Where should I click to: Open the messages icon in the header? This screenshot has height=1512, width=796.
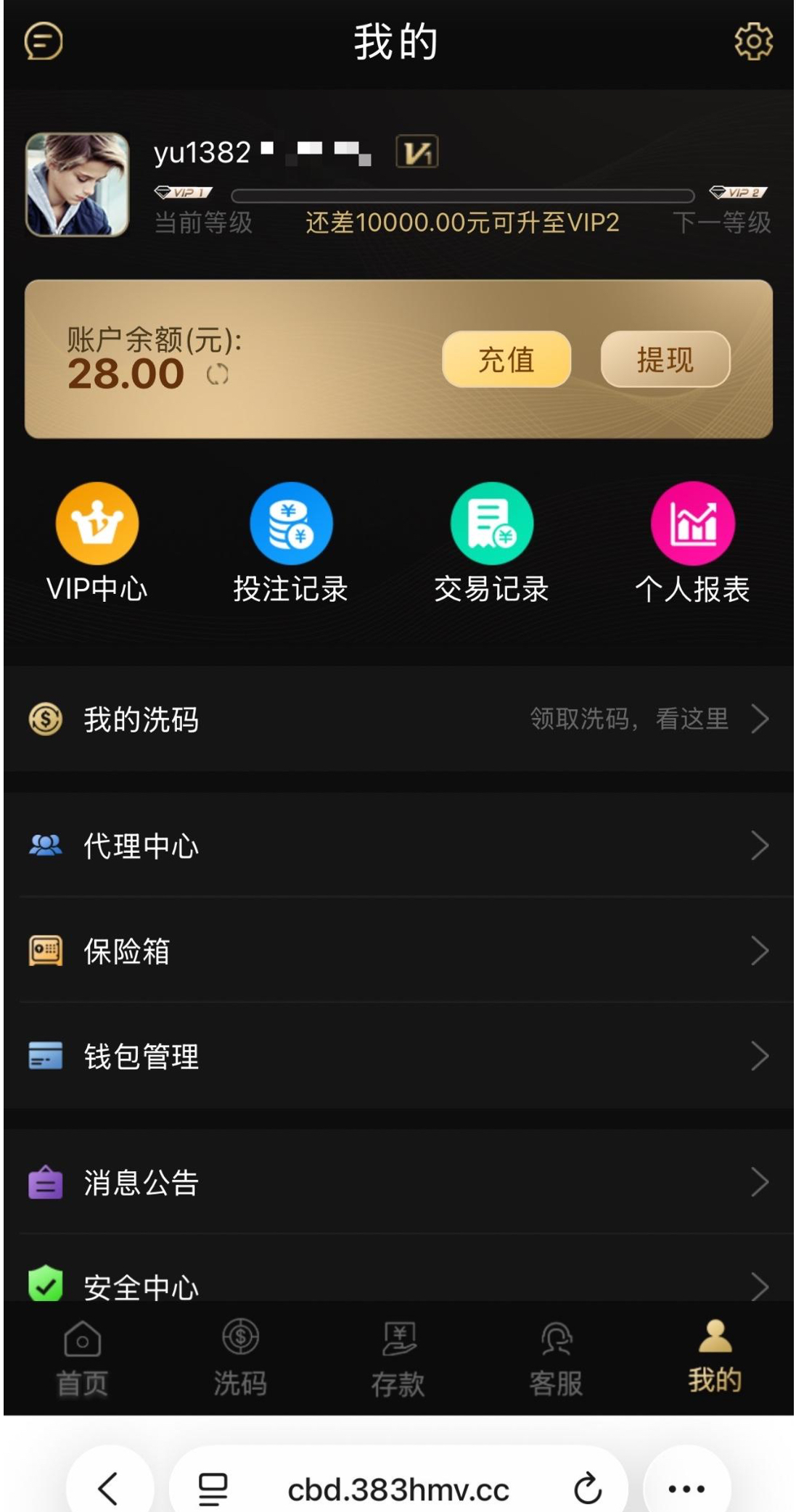coord(44,41)
